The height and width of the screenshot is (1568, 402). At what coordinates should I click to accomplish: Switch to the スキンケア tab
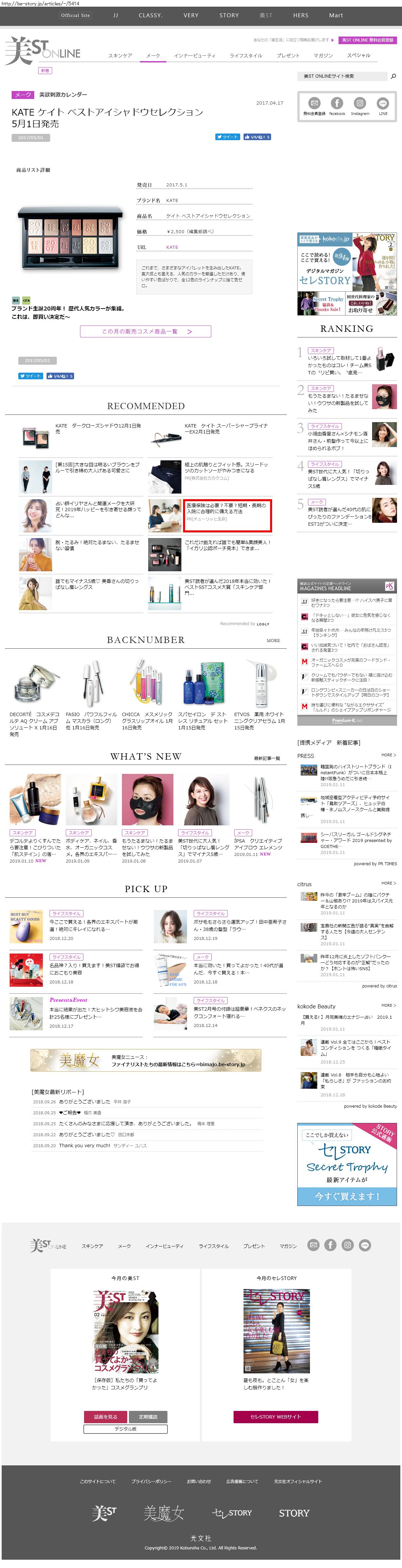[x=120, y=55]
